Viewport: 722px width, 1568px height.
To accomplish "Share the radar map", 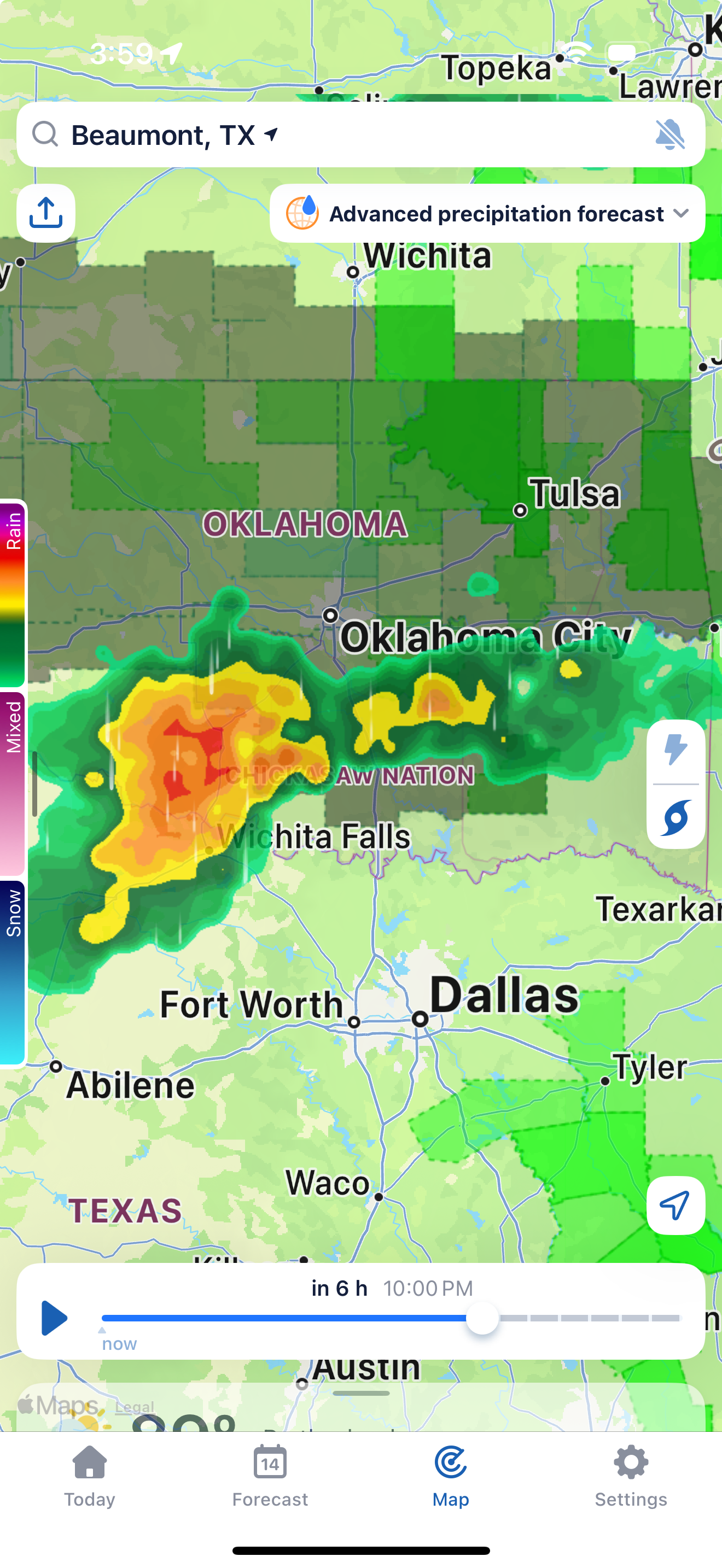I will click(x=46, y=213).
